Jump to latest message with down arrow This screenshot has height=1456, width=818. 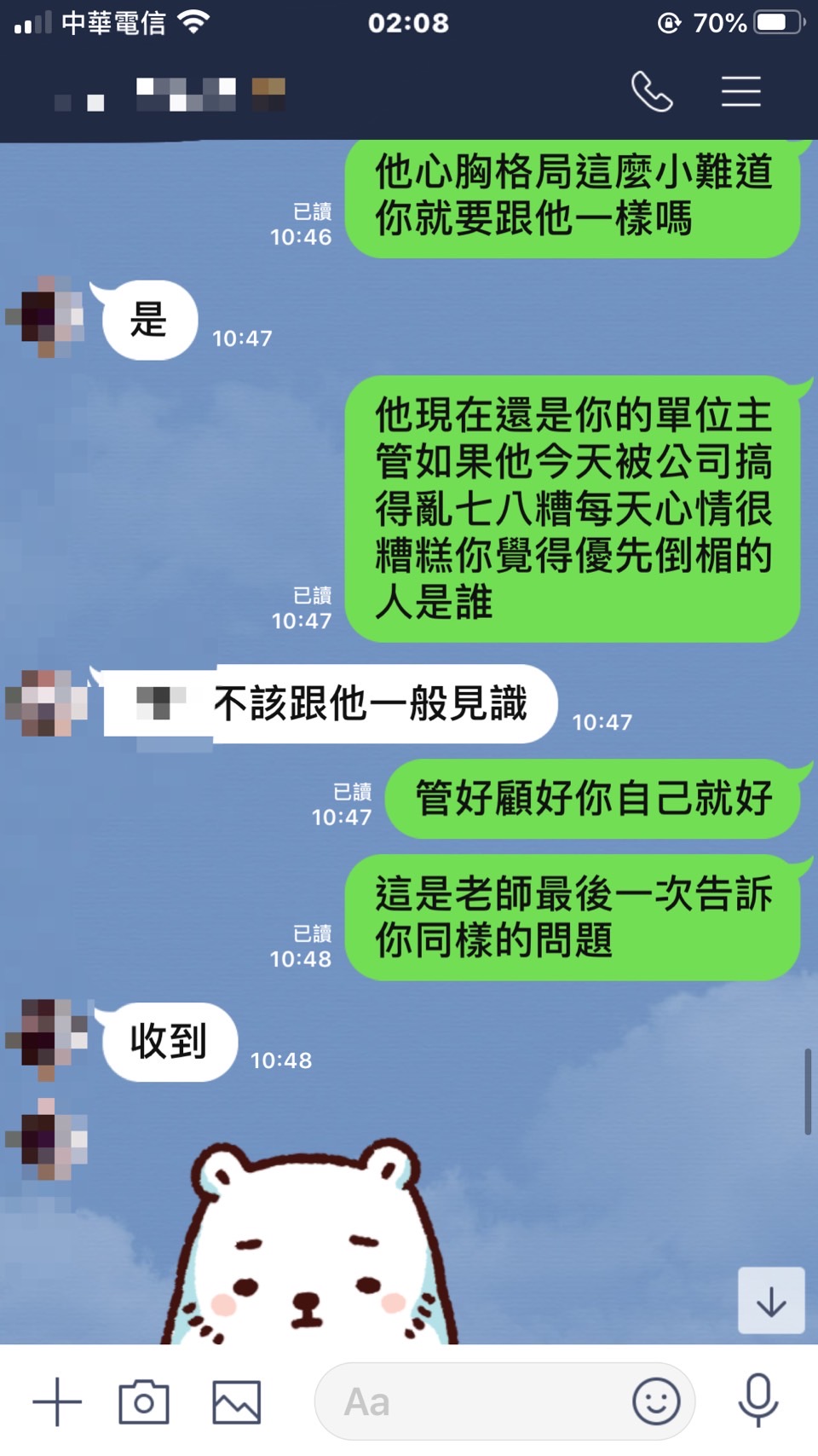coord(771,1301)
